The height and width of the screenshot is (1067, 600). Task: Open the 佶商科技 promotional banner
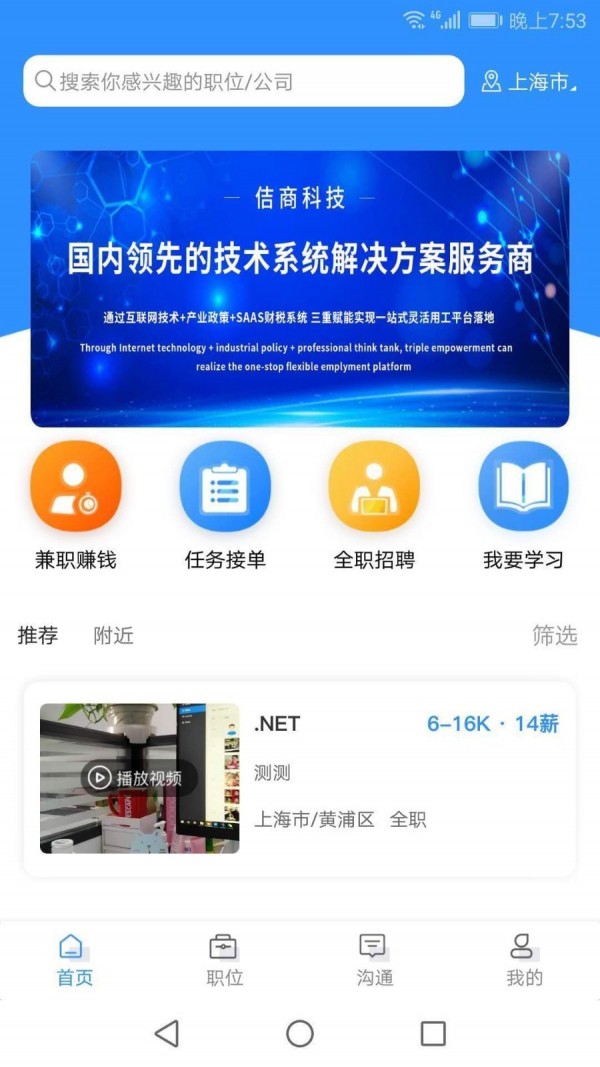tap(300, 289)
